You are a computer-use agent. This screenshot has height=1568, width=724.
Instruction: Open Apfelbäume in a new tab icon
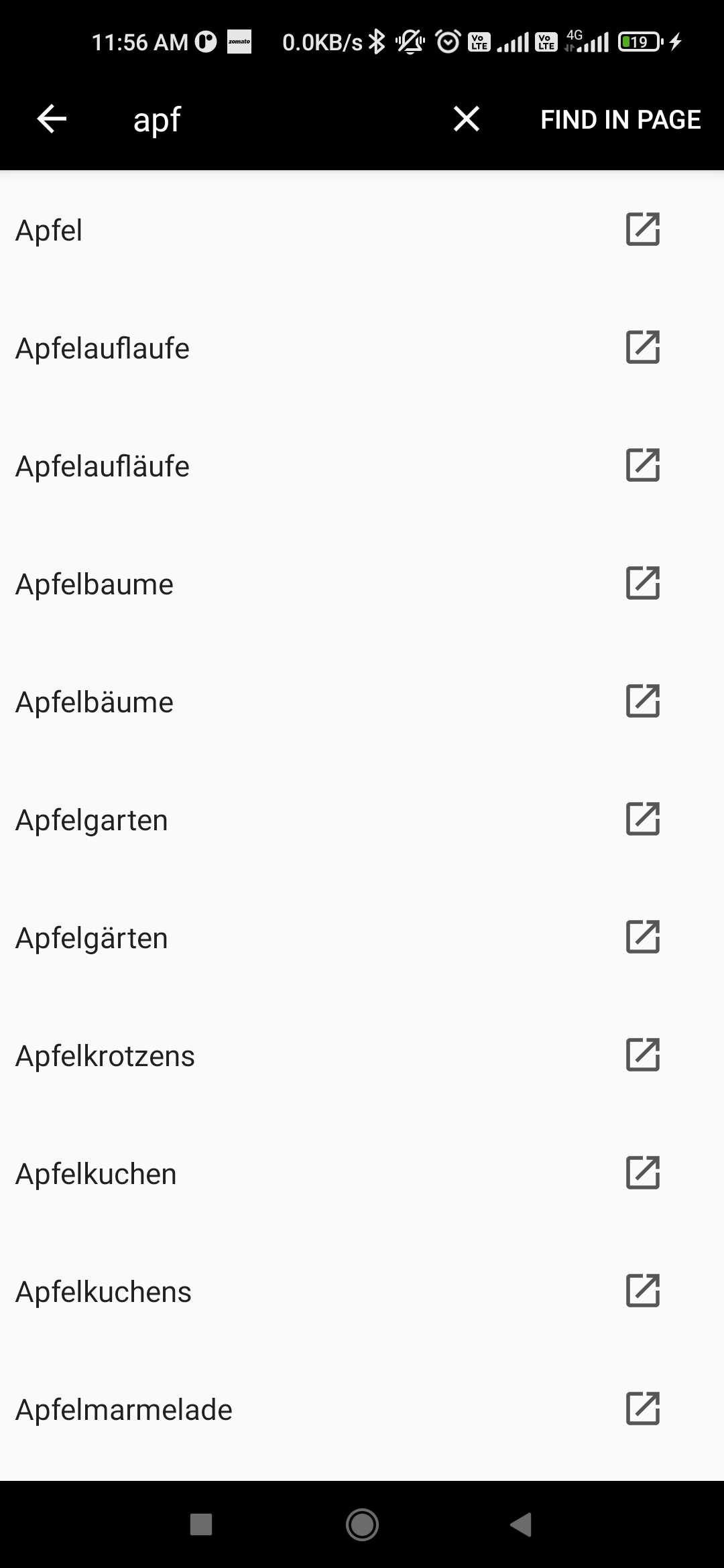[643, 701]
